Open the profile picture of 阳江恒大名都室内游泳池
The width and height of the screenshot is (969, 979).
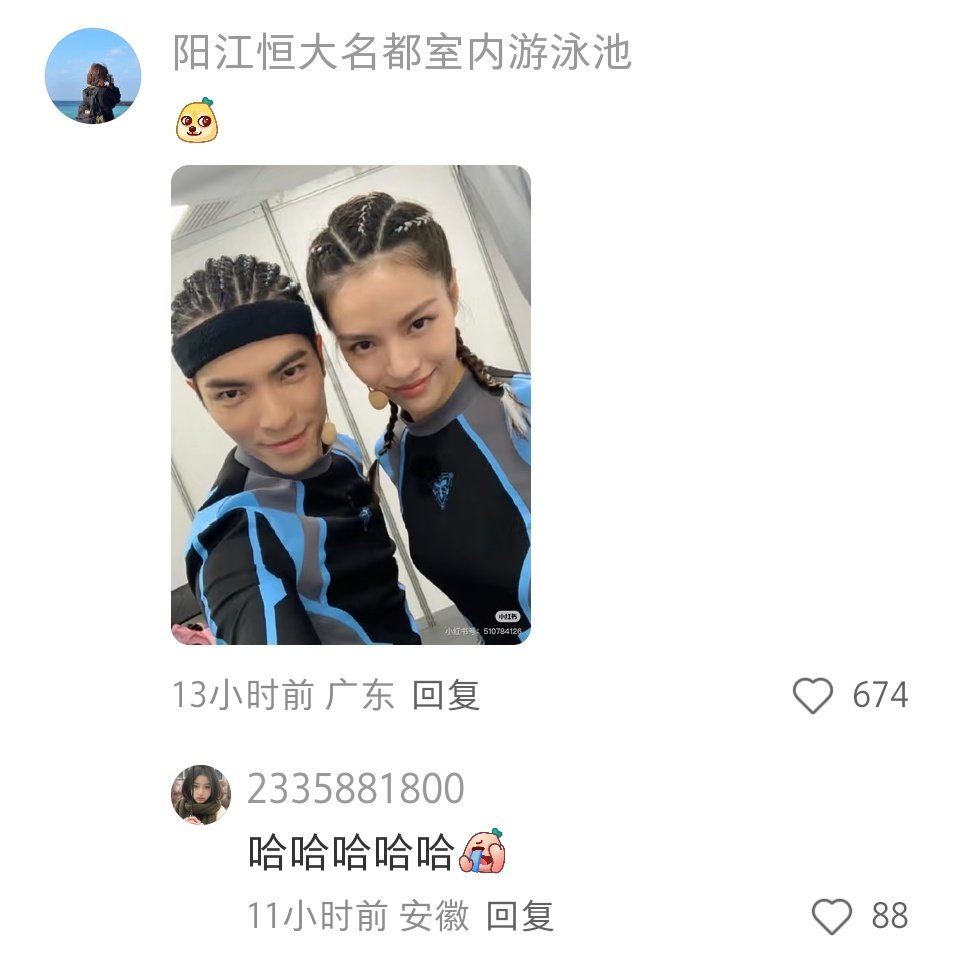coord(93,76)
